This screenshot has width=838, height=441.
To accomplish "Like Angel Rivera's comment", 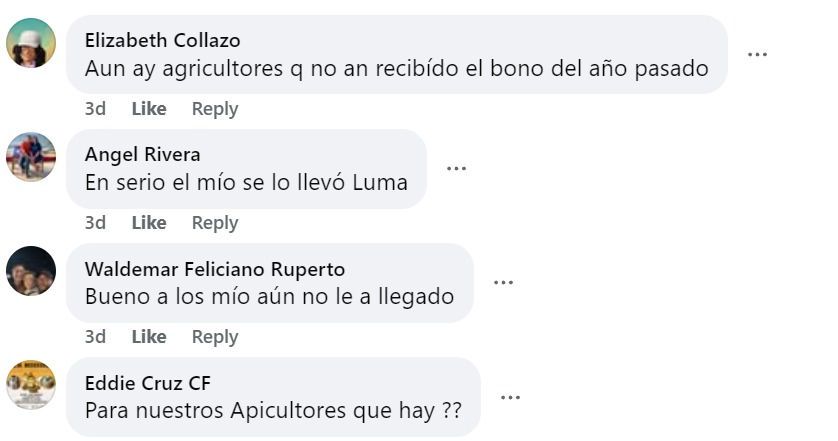I will pyautogui.click(x=149, y=223).
